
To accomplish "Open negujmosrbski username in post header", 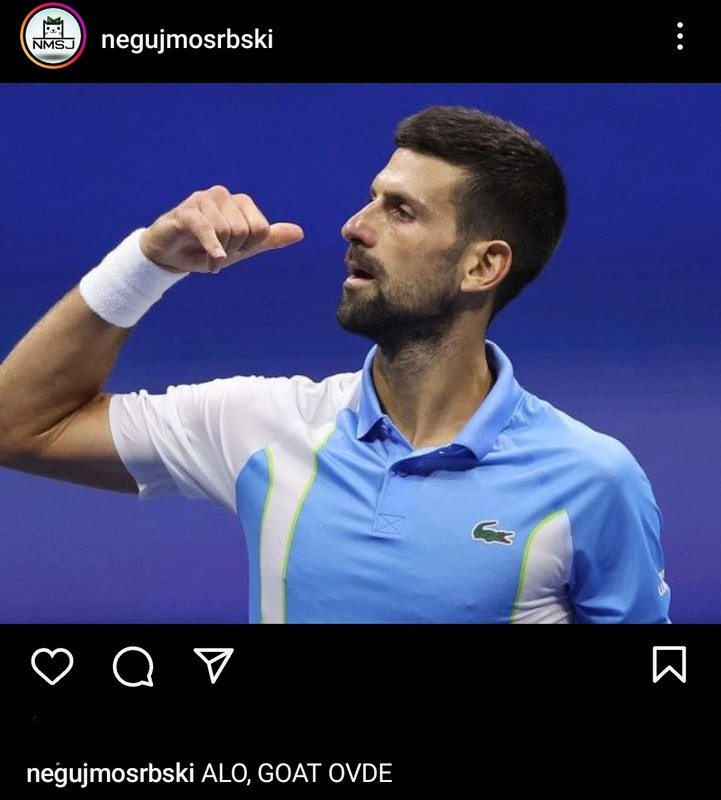I will 187,39.
